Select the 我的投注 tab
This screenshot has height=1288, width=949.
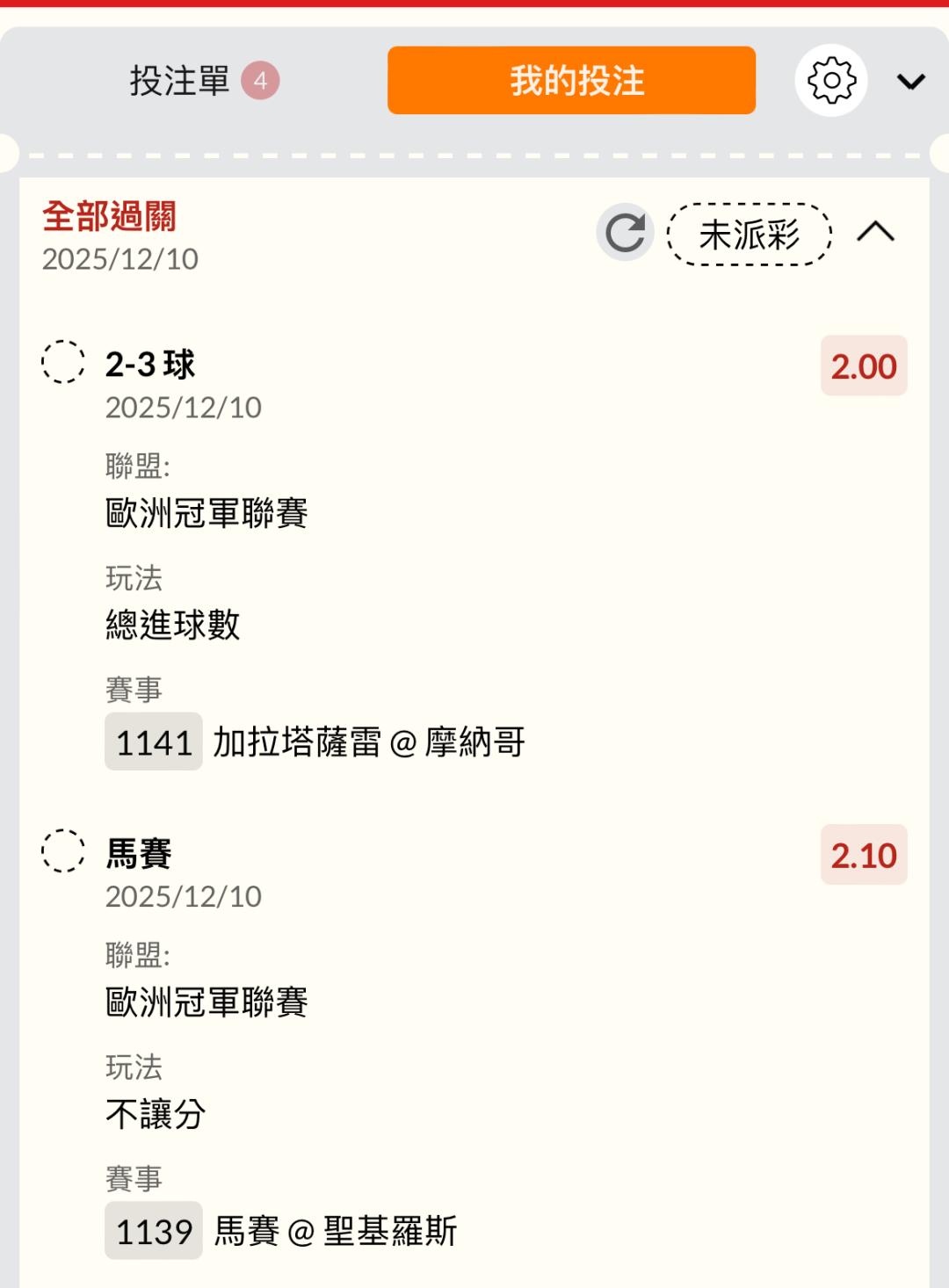coord(571,81)
